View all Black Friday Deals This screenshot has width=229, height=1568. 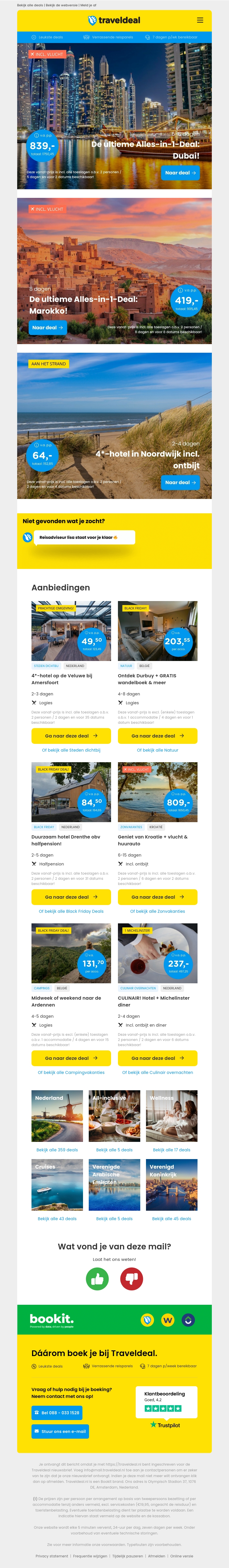pos(71,911)
